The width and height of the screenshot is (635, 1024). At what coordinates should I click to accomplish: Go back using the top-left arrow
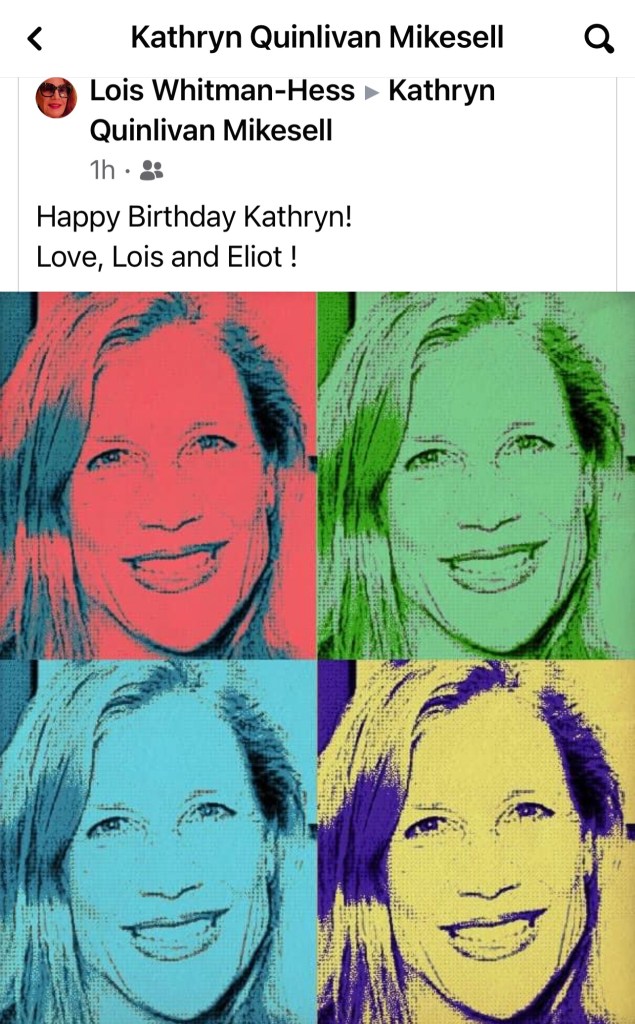36,39
